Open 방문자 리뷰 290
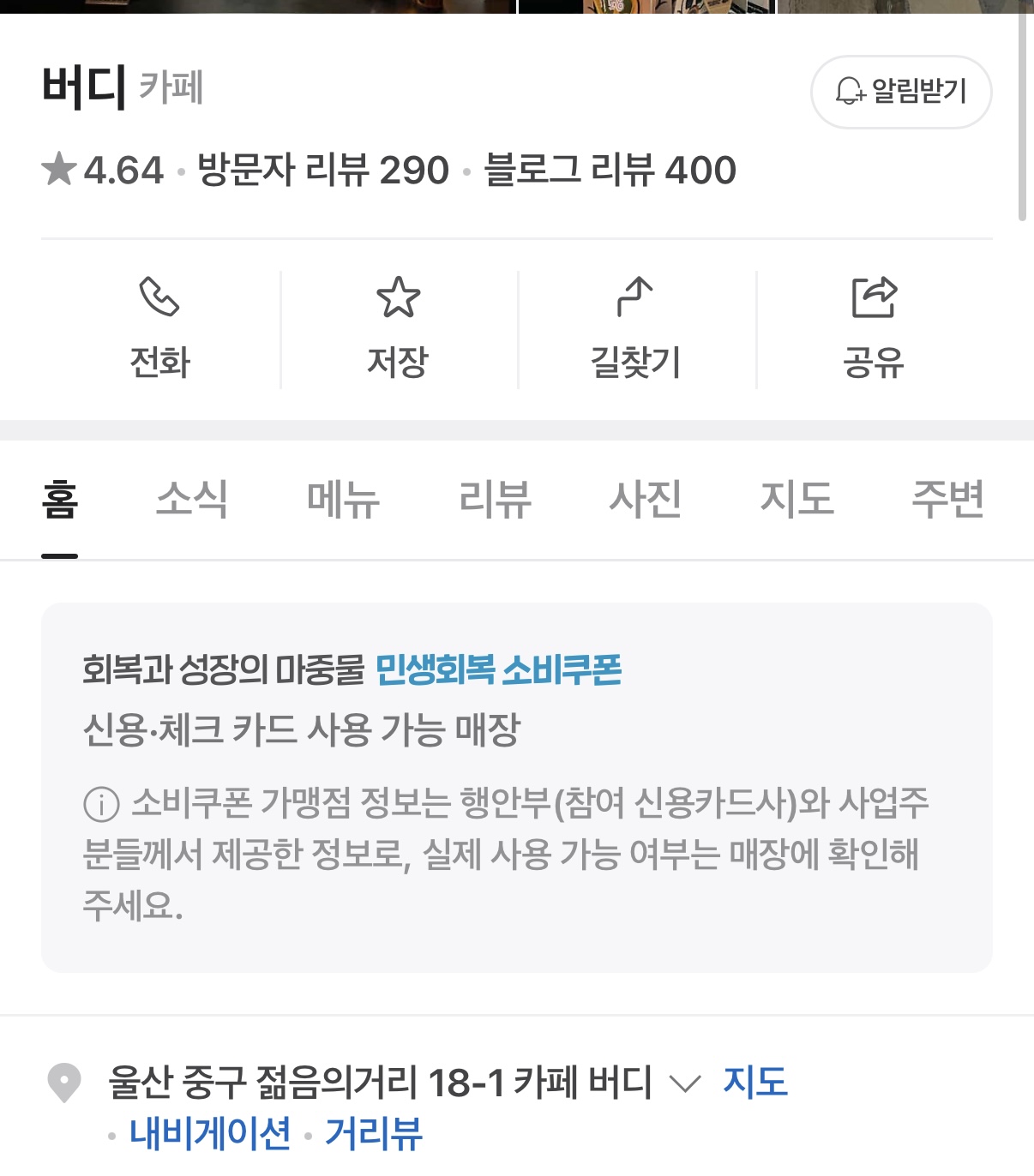This screenshot has width=1034, height=1176. pos(323,170)
